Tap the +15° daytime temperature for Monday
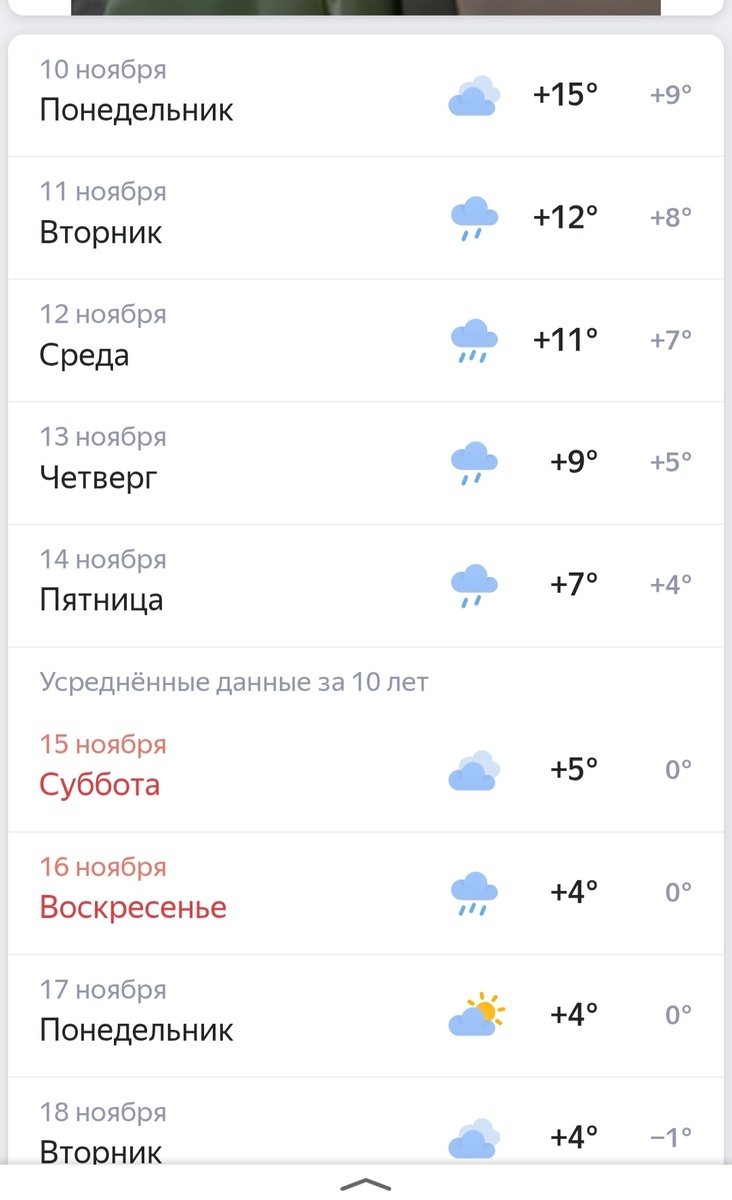The image size is (732, 1200). pyautogui.click(x=566, y=95)
